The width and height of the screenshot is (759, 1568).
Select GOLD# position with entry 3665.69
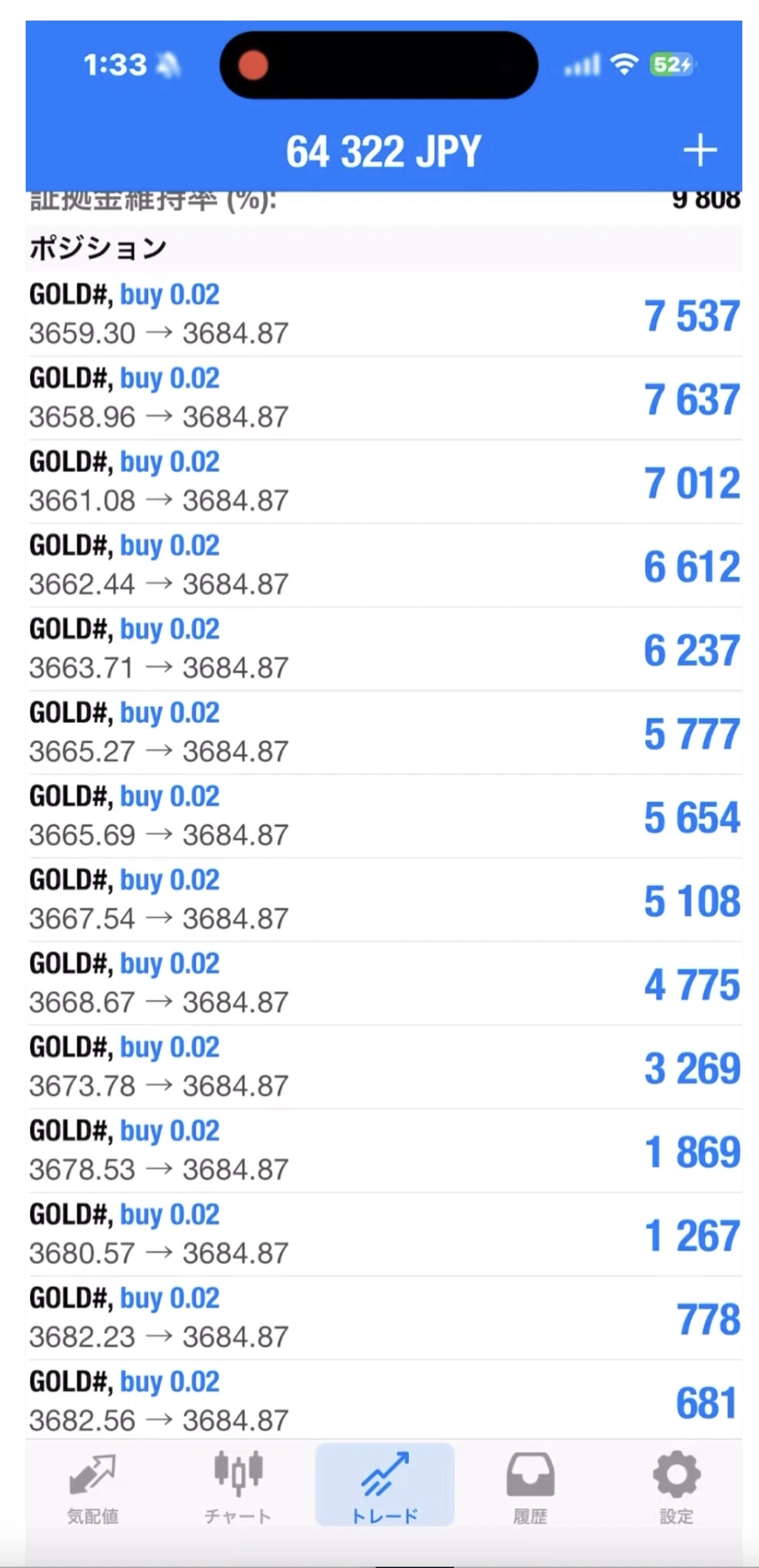pos(383,816)
